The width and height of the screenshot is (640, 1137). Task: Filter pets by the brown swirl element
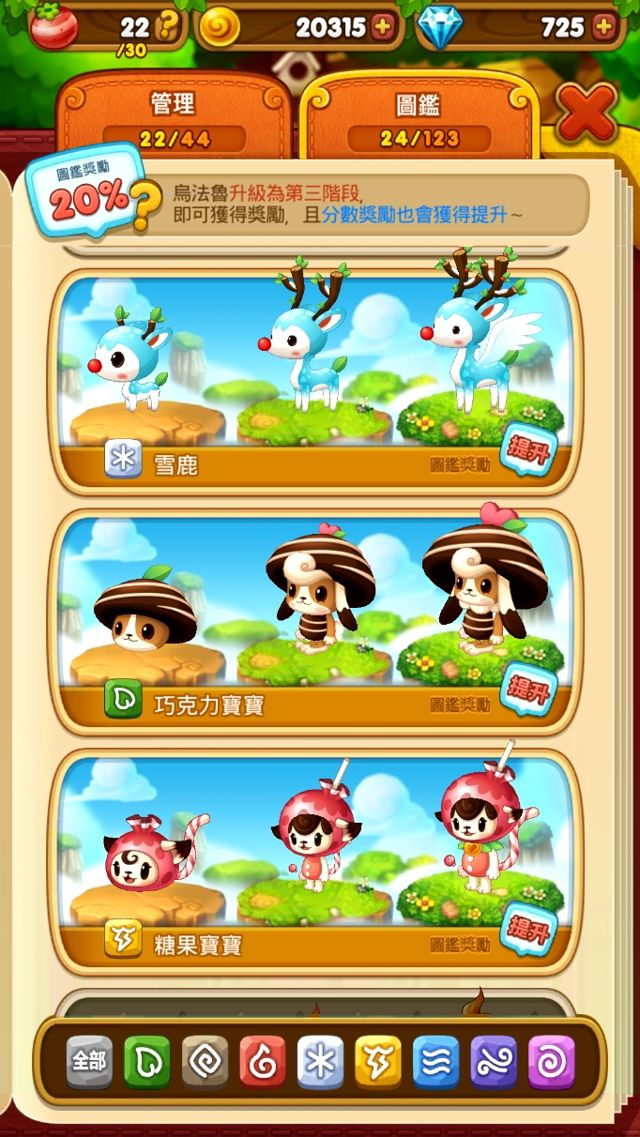coord(205,1061)
